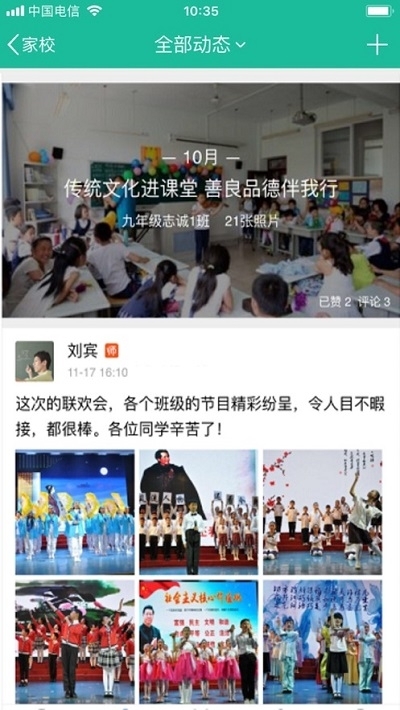
Task: View the calligraphy backdrop stage photo
Action: pyautogui.click(x=323, y=642)
